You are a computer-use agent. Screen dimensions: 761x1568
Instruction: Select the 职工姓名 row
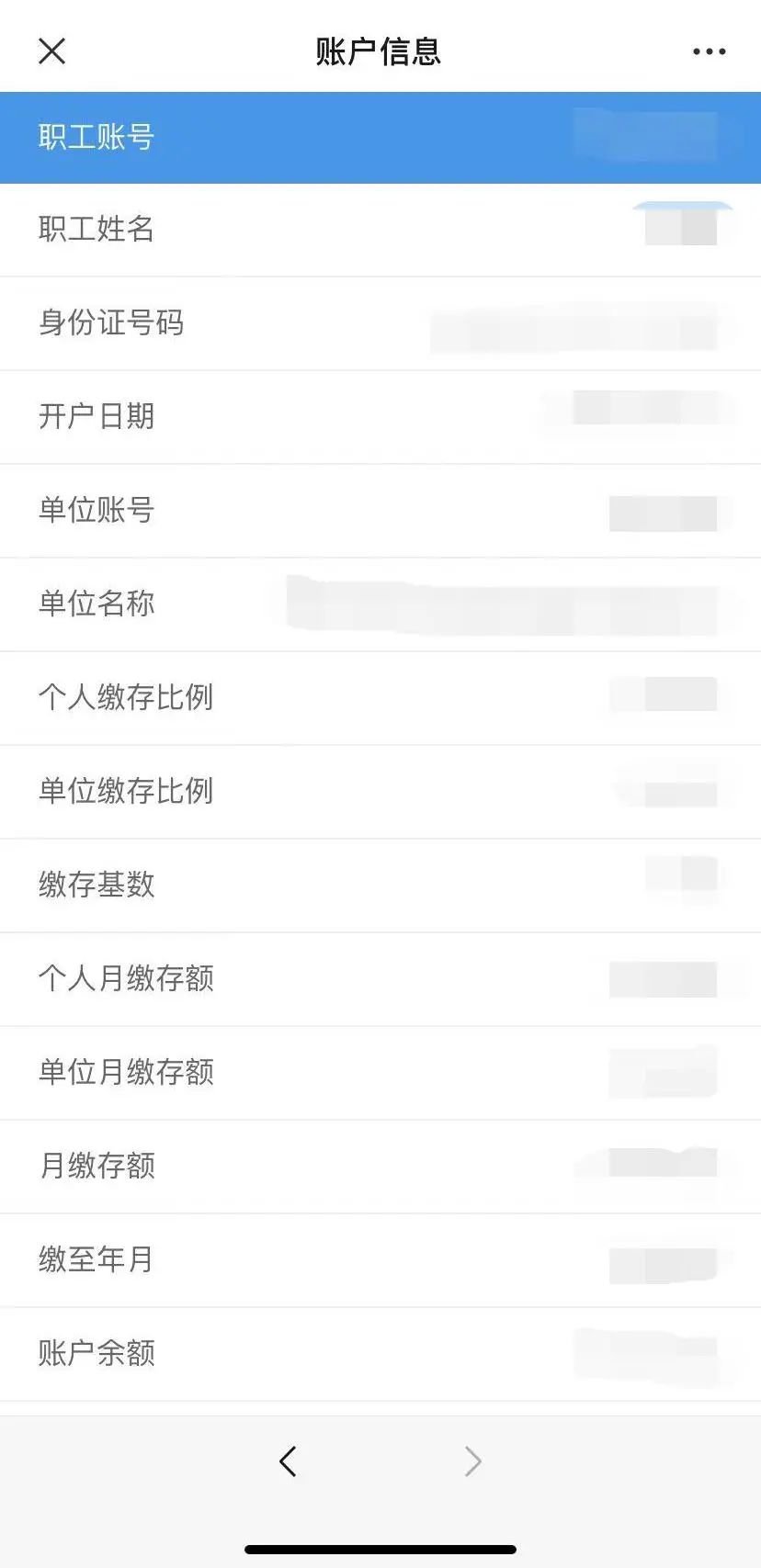(x=380, y=230)
